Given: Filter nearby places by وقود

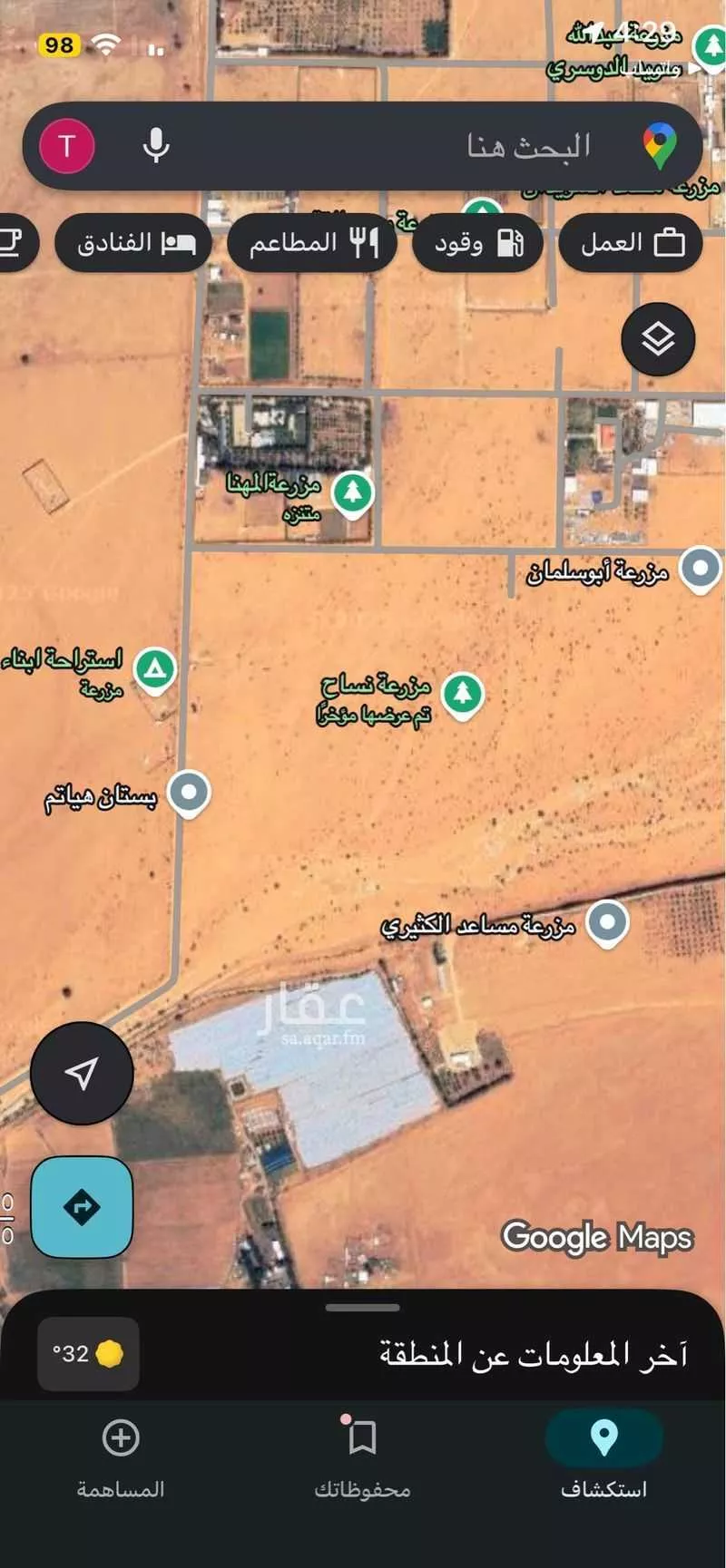Looking at the screenshot, I should point(477,243).
